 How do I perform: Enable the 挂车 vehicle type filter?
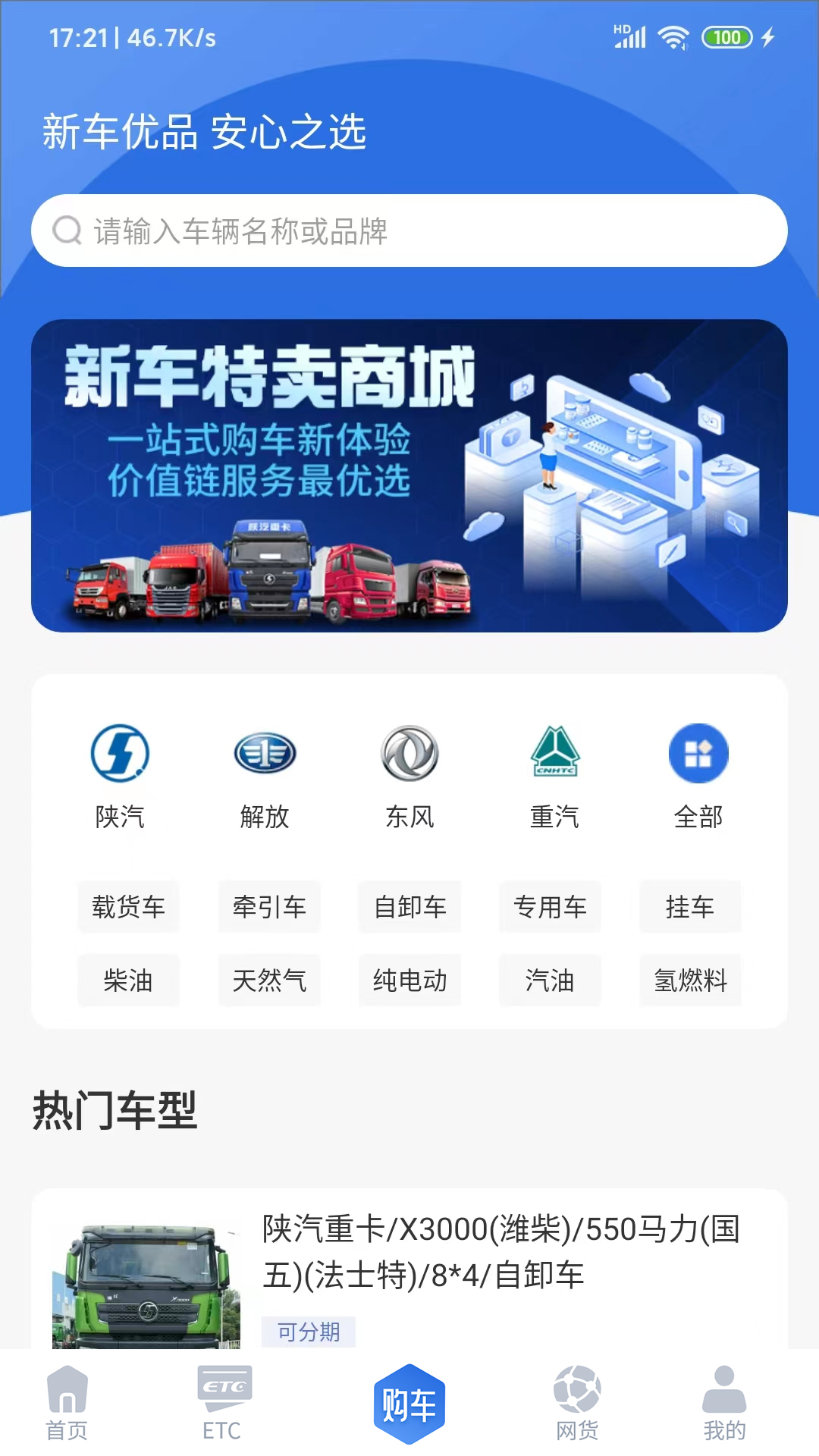click(x=690, y=907)
